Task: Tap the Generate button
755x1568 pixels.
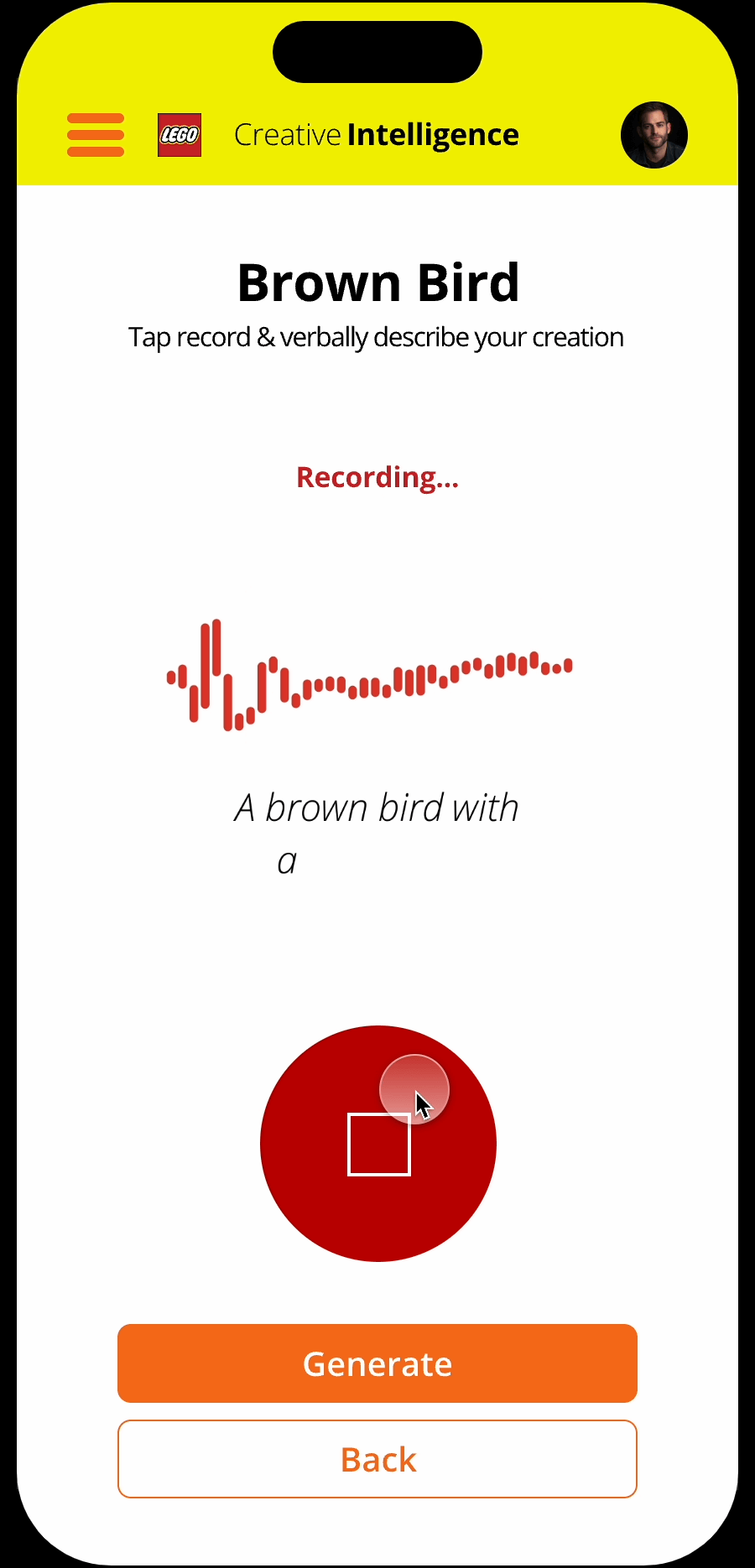Action: [x=377, y=1363]
